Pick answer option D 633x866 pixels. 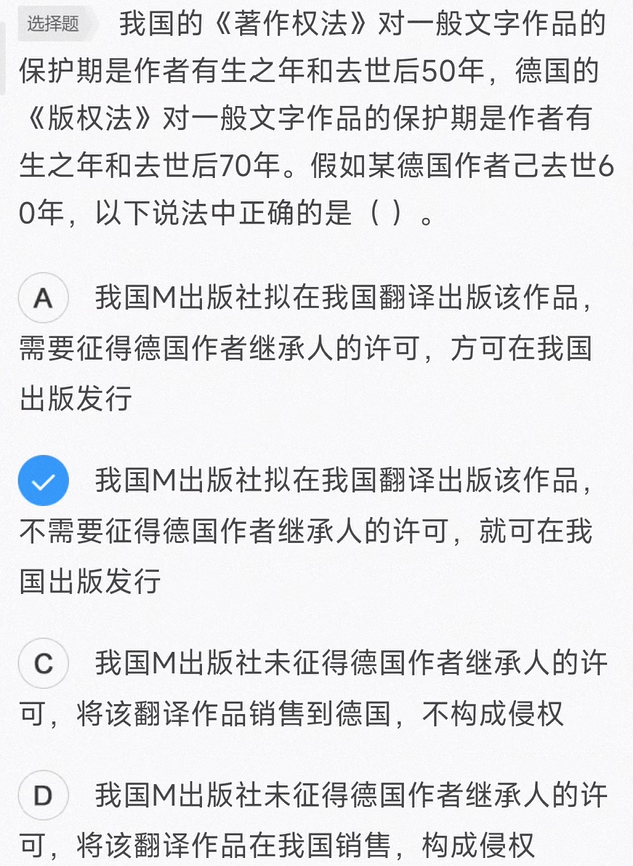pos(43,796)
